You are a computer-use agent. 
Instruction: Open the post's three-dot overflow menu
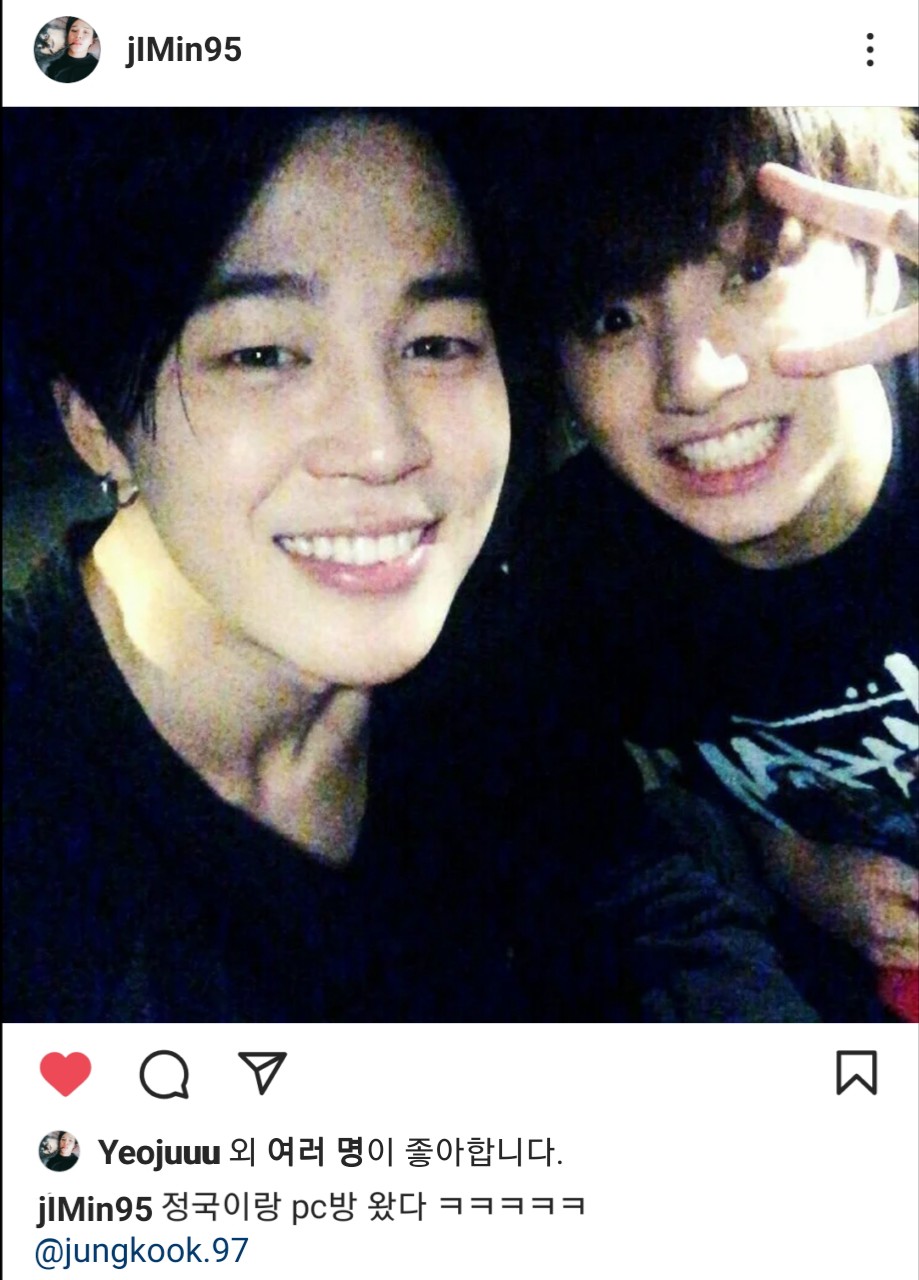click(x=870, y=49)
